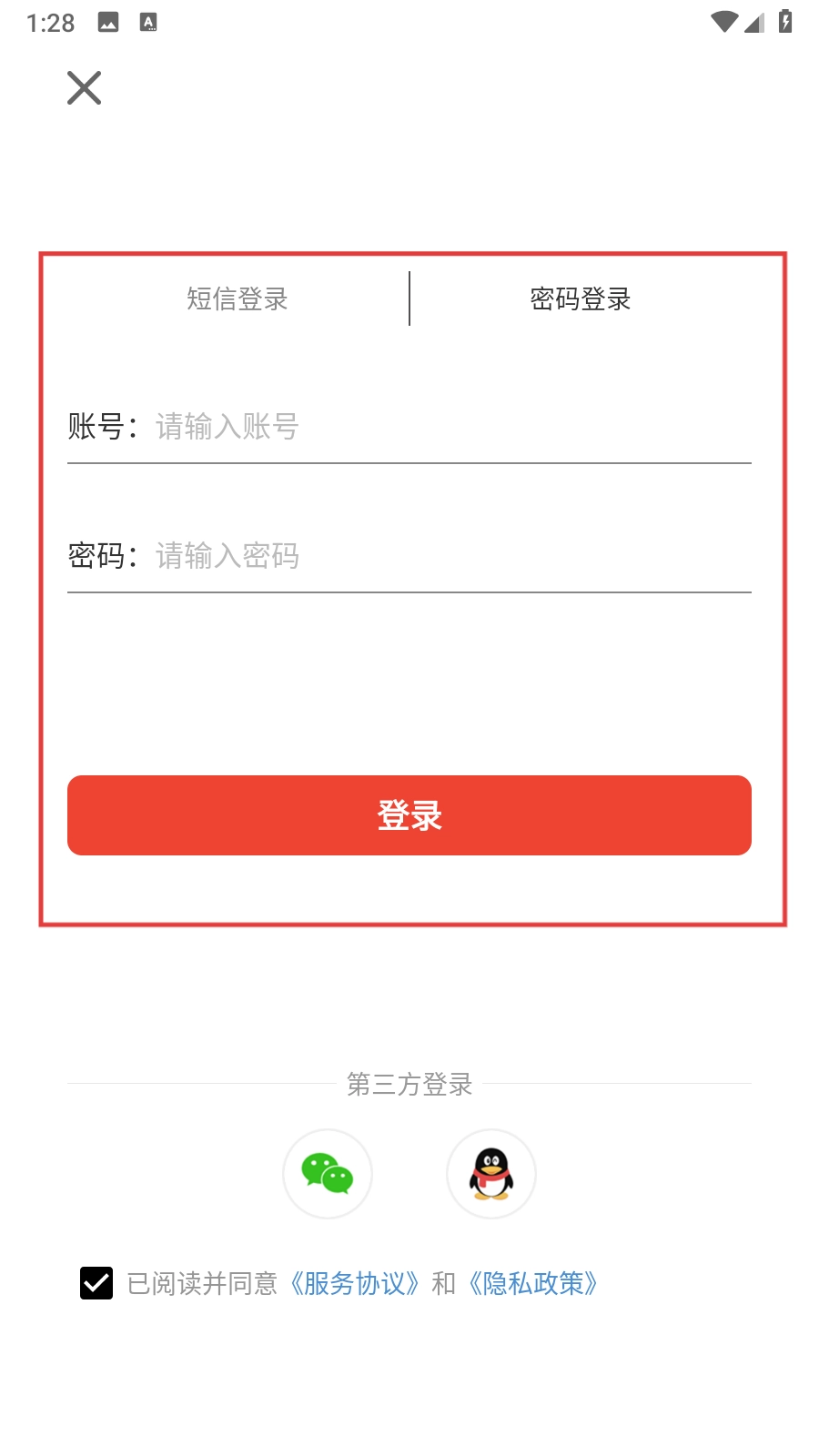819x1456 pixels.
Task: Open the 《服务协议》 link
Action: coord(355,1283)
